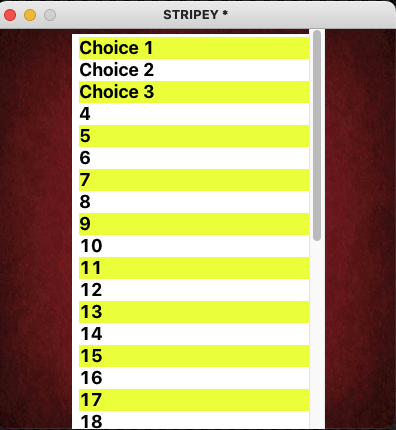This screenshot has height=430, width=396.
Task: Choose row 10
Action: pos(194,246)
